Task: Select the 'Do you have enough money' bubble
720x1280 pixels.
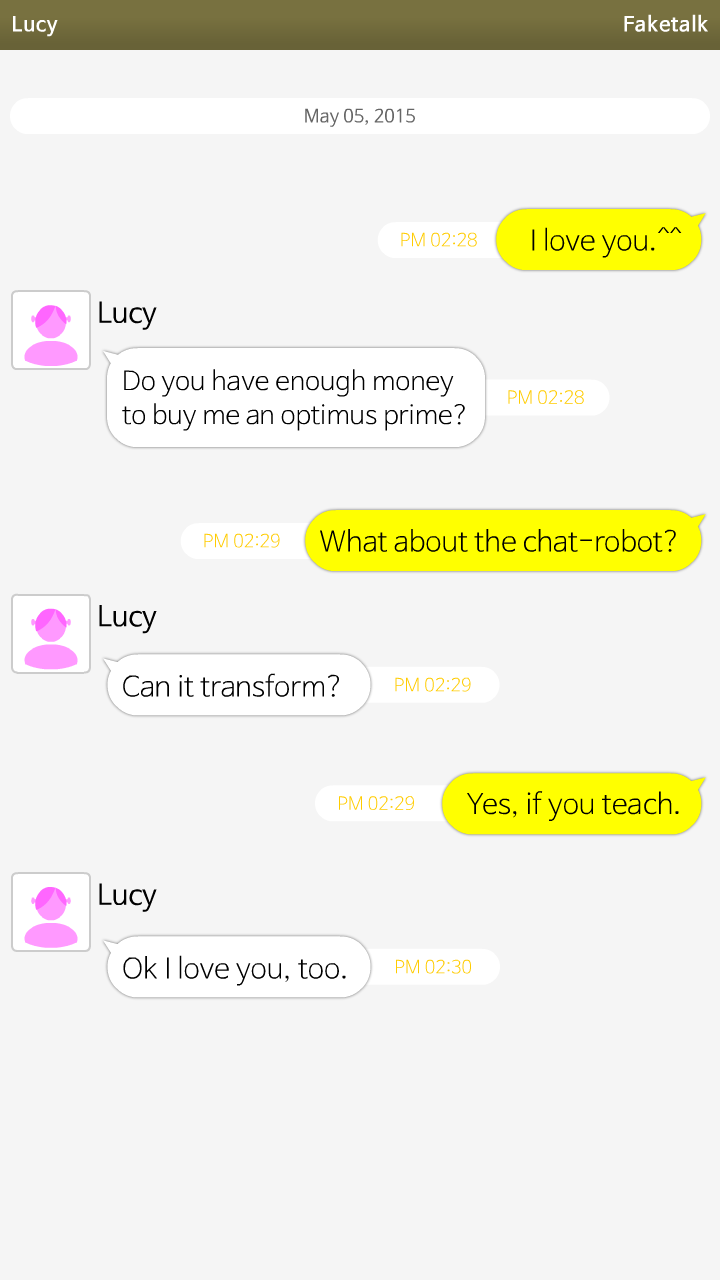Action: pyautogui.click(x=294, y=397)
